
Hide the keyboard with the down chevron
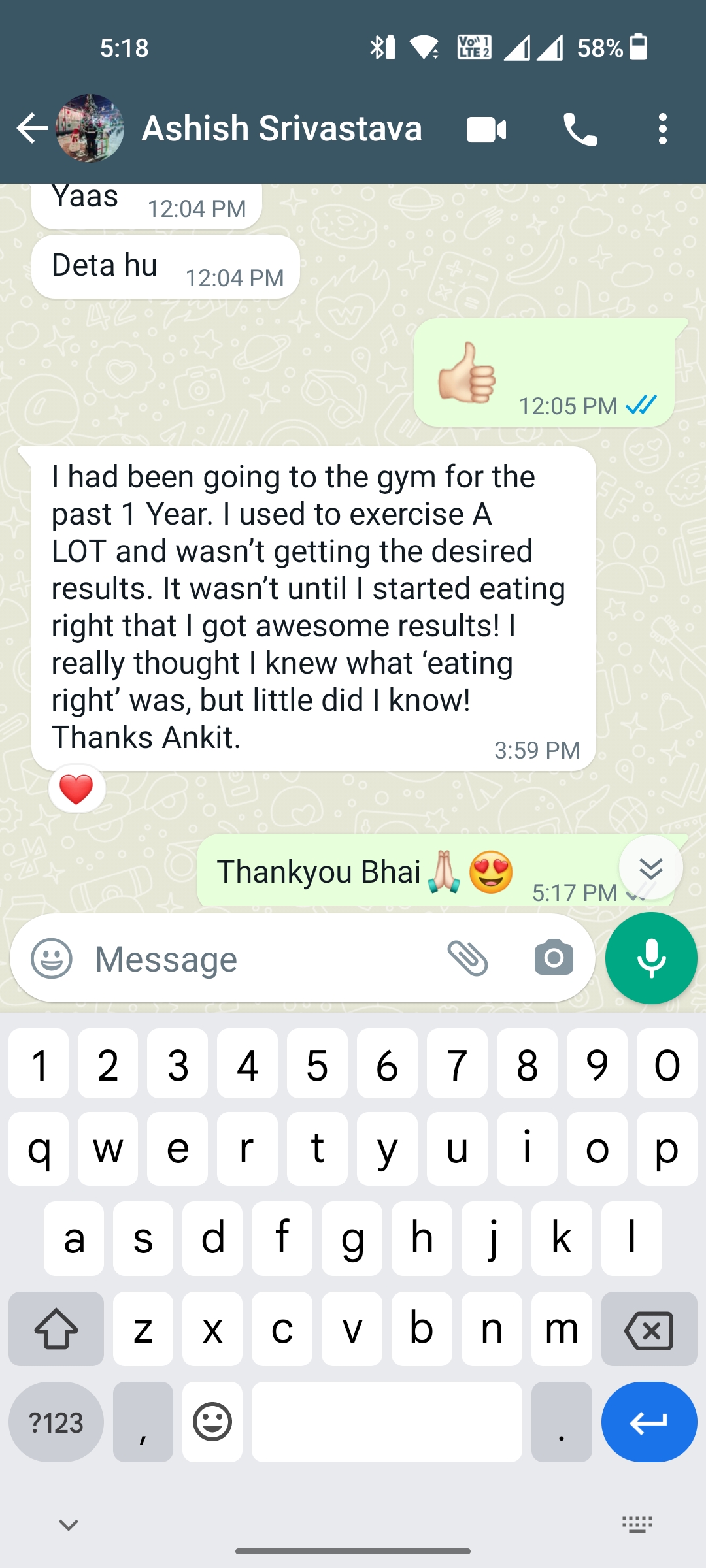point(69,1525)
